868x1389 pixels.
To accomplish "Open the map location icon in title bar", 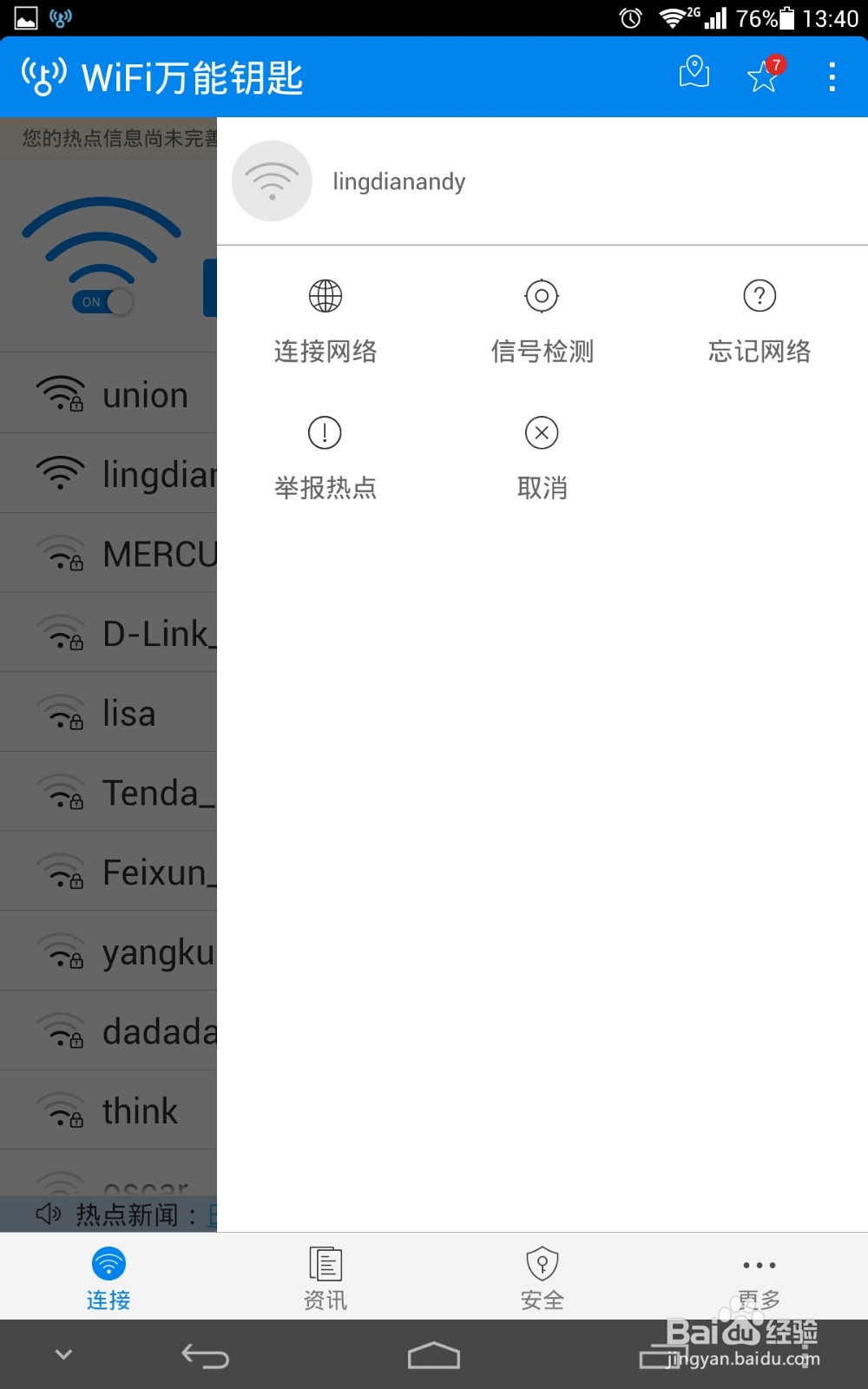I will click(x=694, y=76).
